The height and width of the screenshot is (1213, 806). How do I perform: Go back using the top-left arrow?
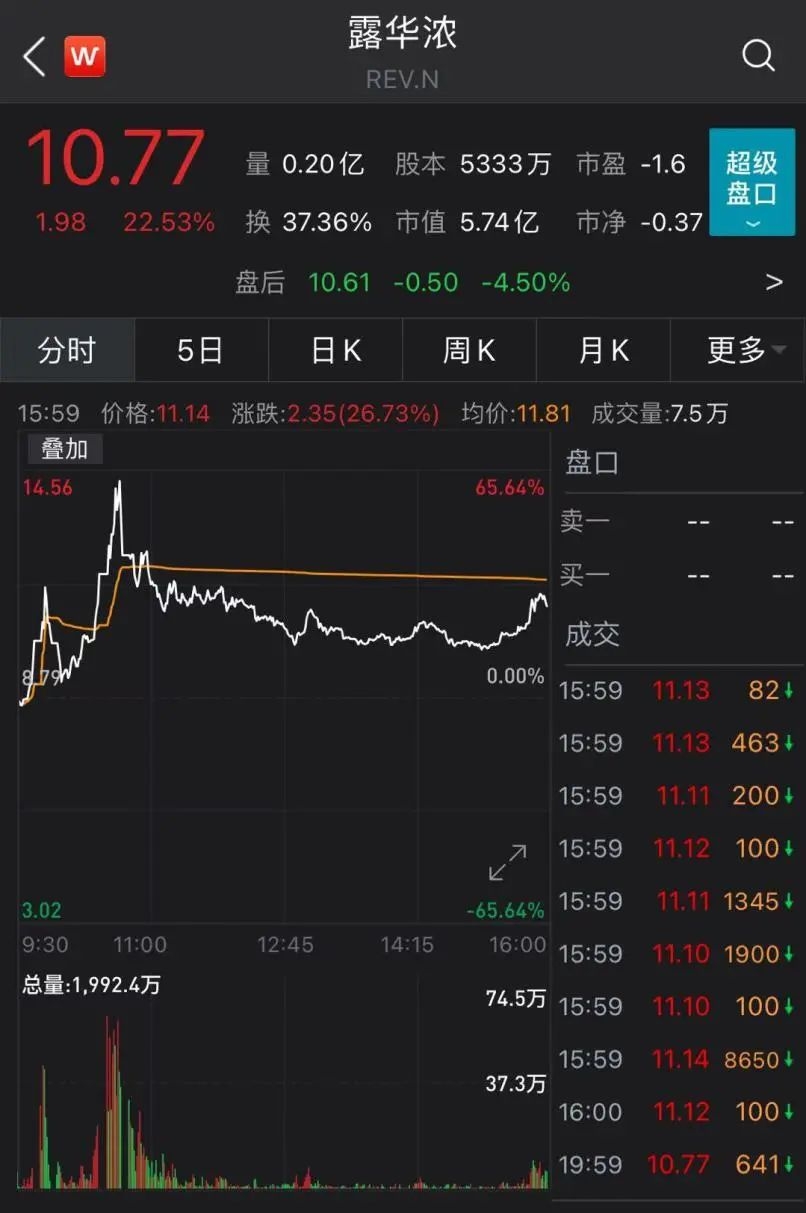pyautogui.click(x=35, y=57)
